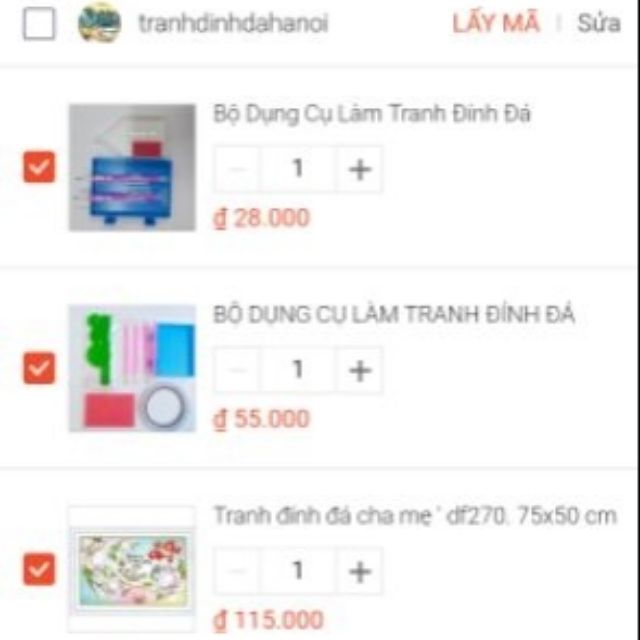Uncheck the Tranh đính đá cha mẹ item
The width and height of the screenshot is (640, 640).
click(39, 569)
